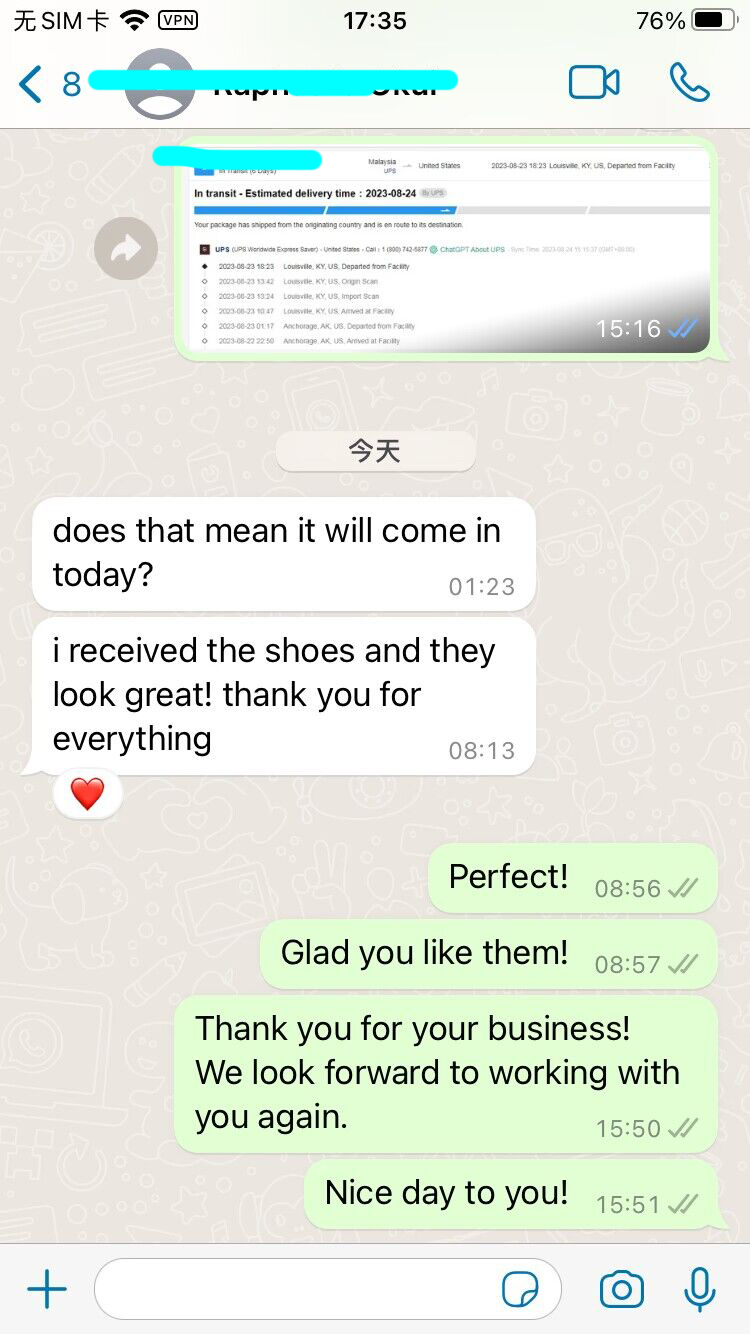Go back to the chats list
Screen dimensions: 750x1334
click(x=32, y=84)
